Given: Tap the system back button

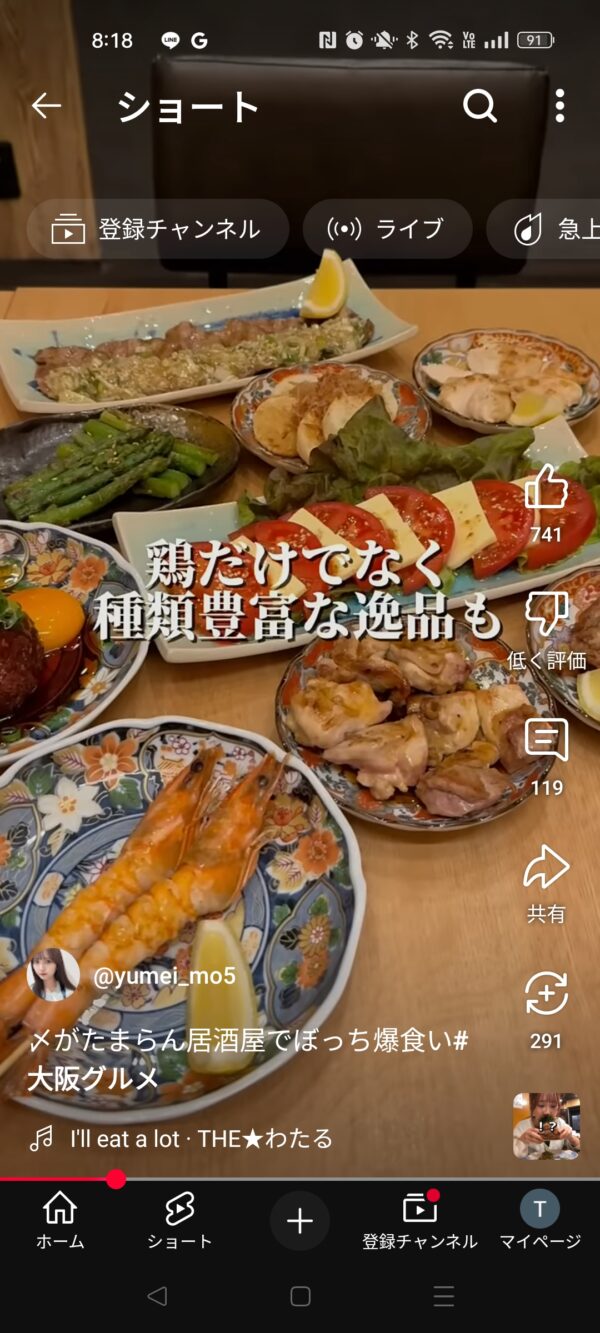Looking at the screenshot, I should pyautogui.click(x=157, y=1296).
